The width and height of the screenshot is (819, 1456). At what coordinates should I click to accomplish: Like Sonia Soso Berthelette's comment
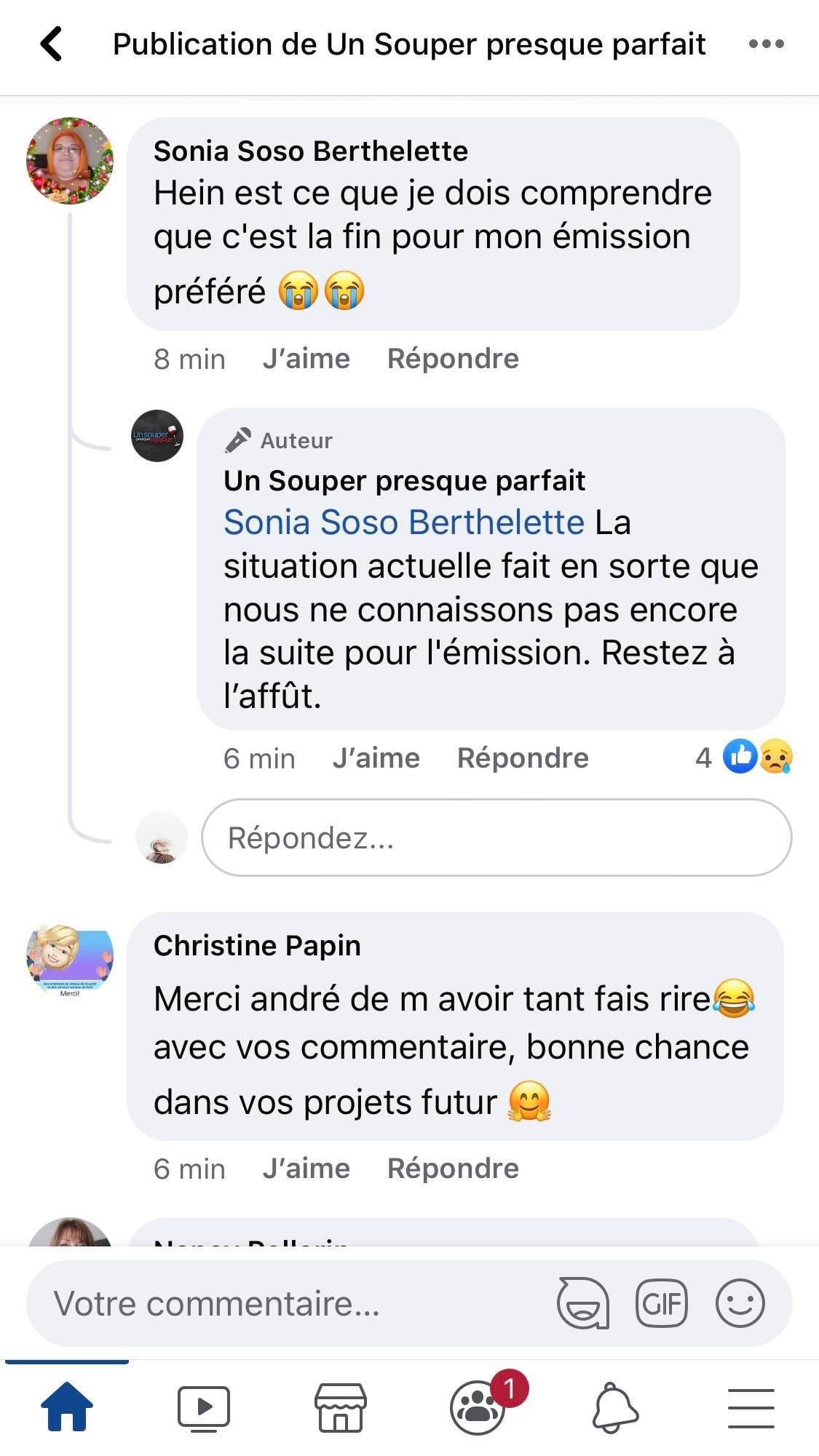coord(306,359)
